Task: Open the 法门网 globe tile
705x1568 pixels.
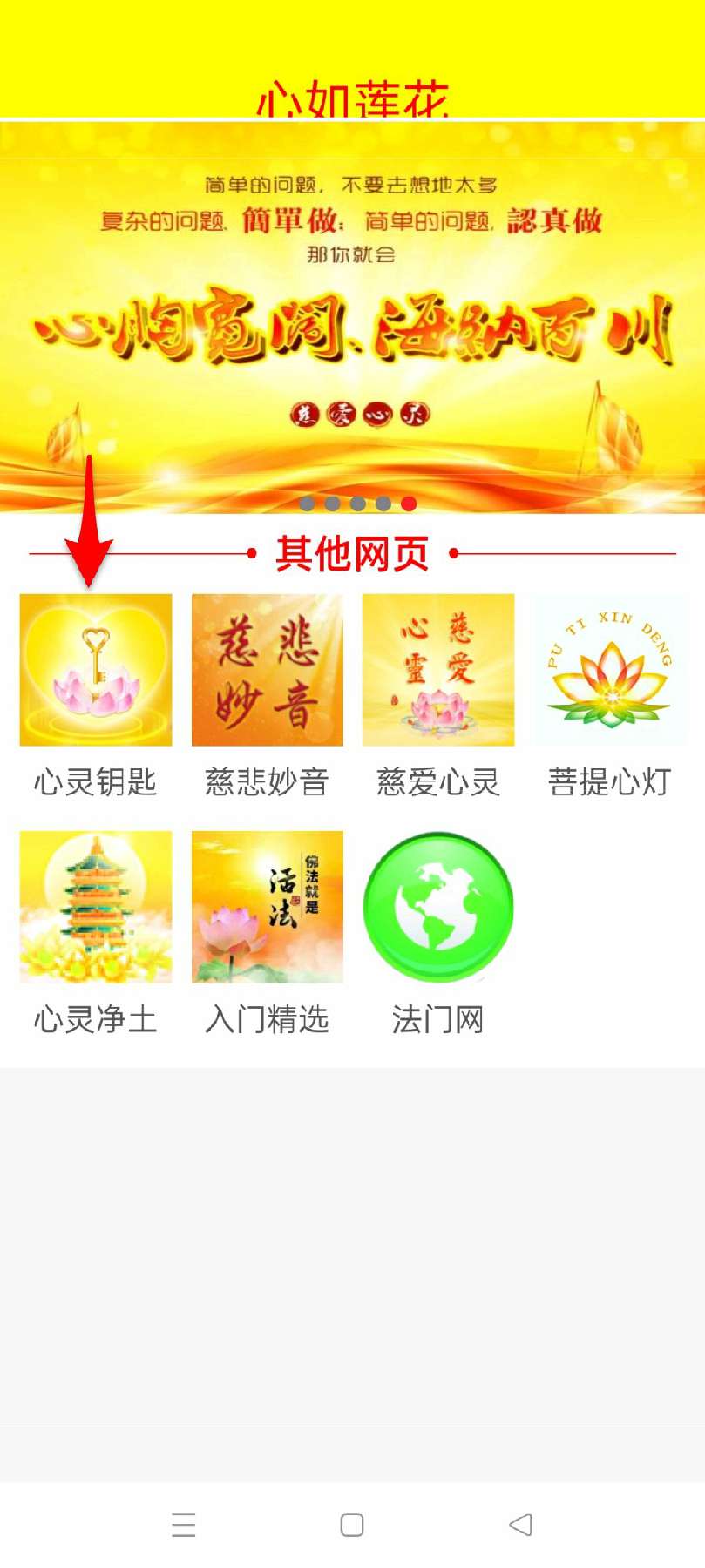Action: (438, 907)
